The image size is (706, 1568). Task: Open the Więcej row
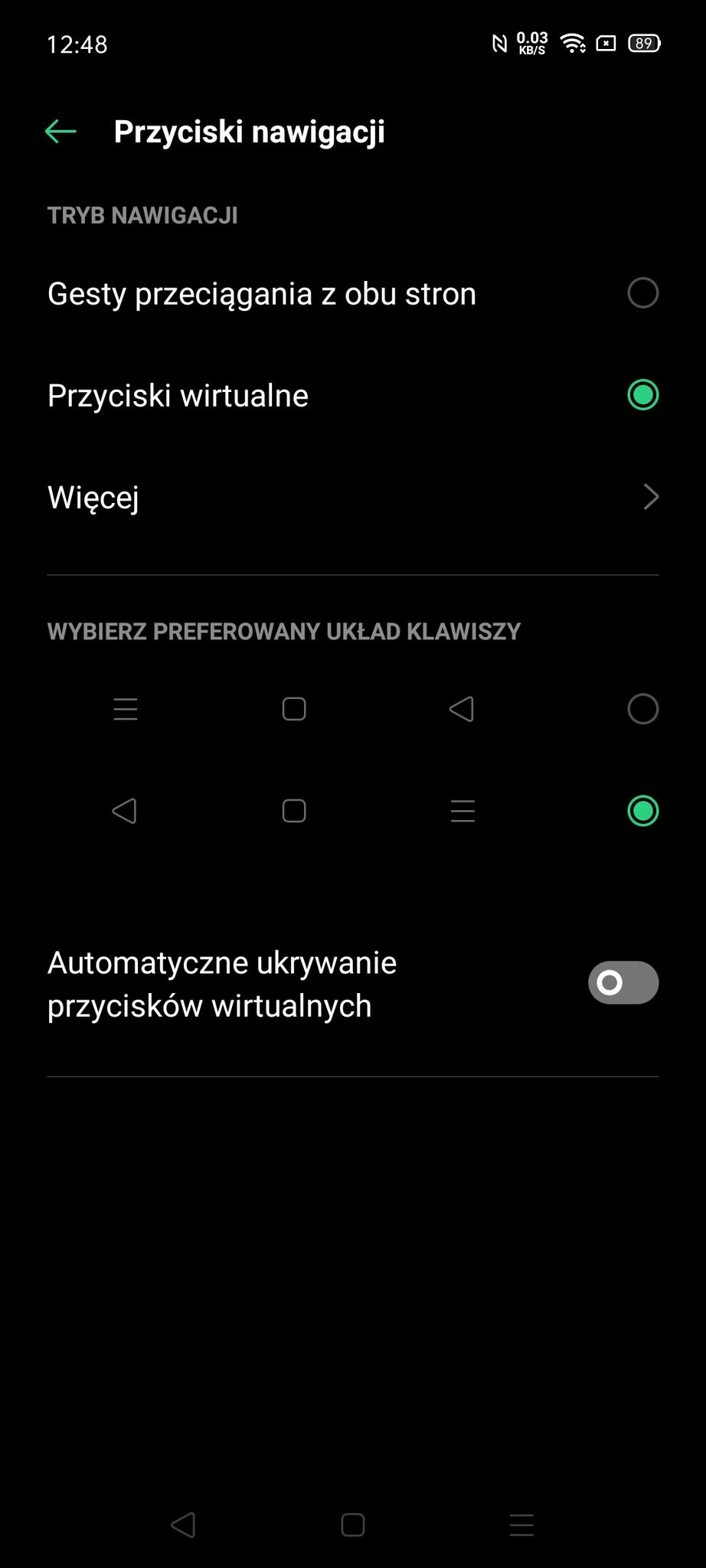[x=353, y=498]
